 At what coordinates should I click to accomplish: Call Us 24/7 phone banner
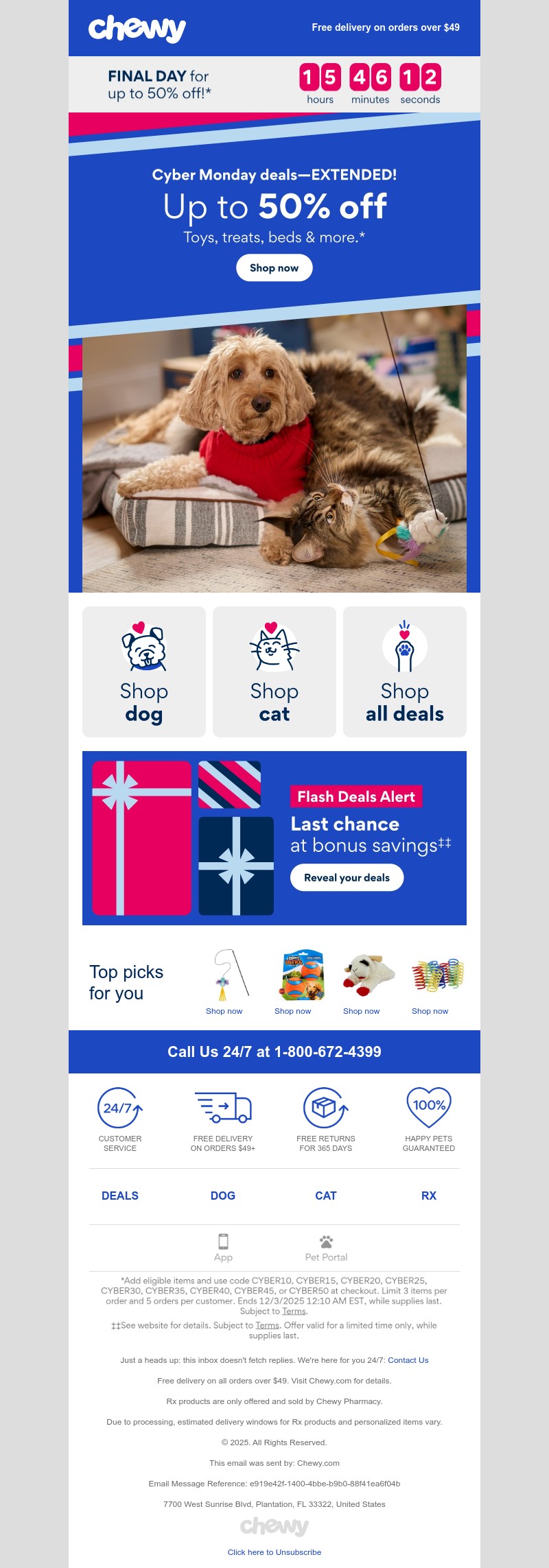pos(274,1052)
